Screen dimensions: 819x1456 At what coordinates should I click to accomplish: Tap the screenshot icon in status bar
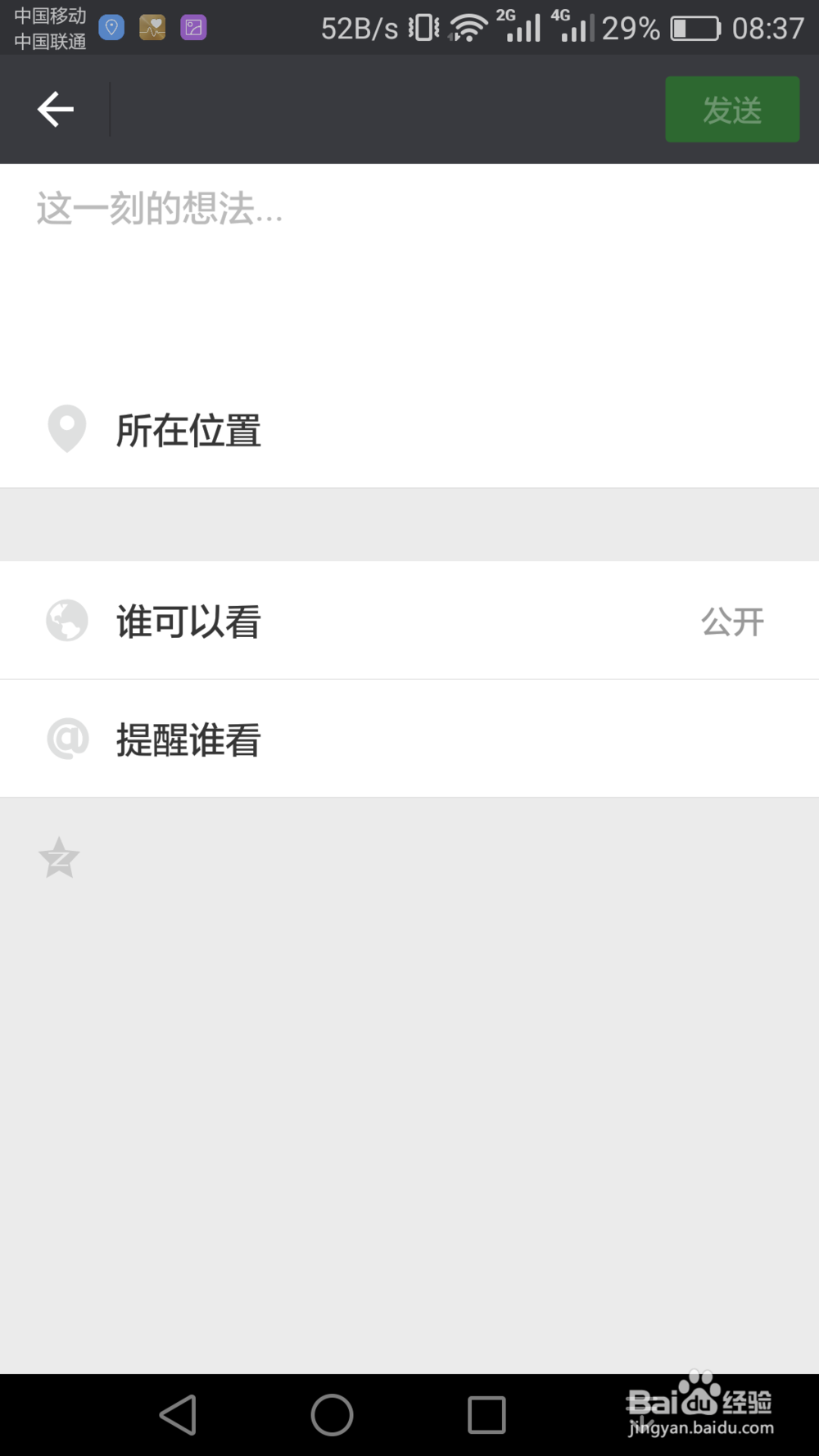(x=193, y=27)
